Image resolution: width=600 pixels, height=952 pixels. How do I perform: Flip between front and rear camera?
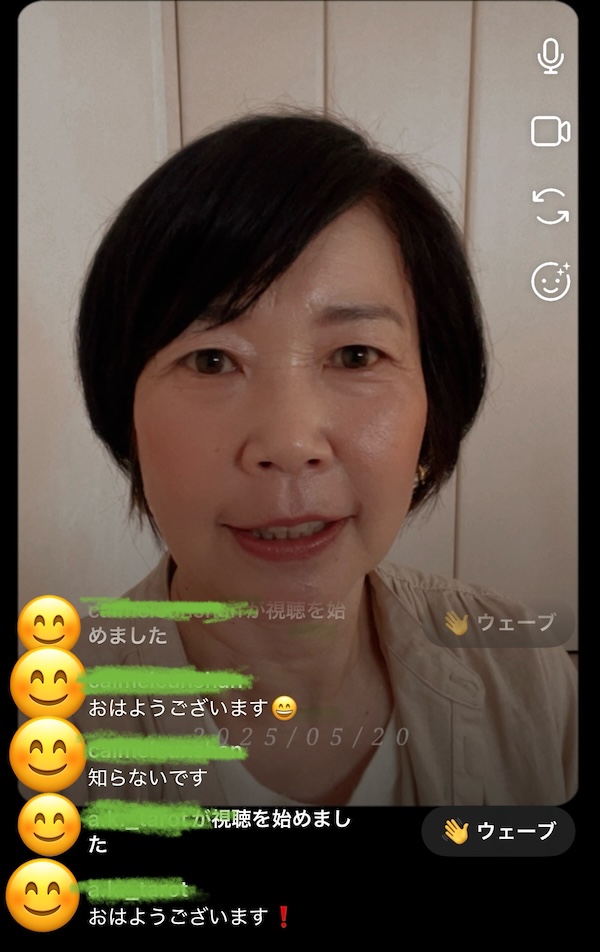point(550,207)
